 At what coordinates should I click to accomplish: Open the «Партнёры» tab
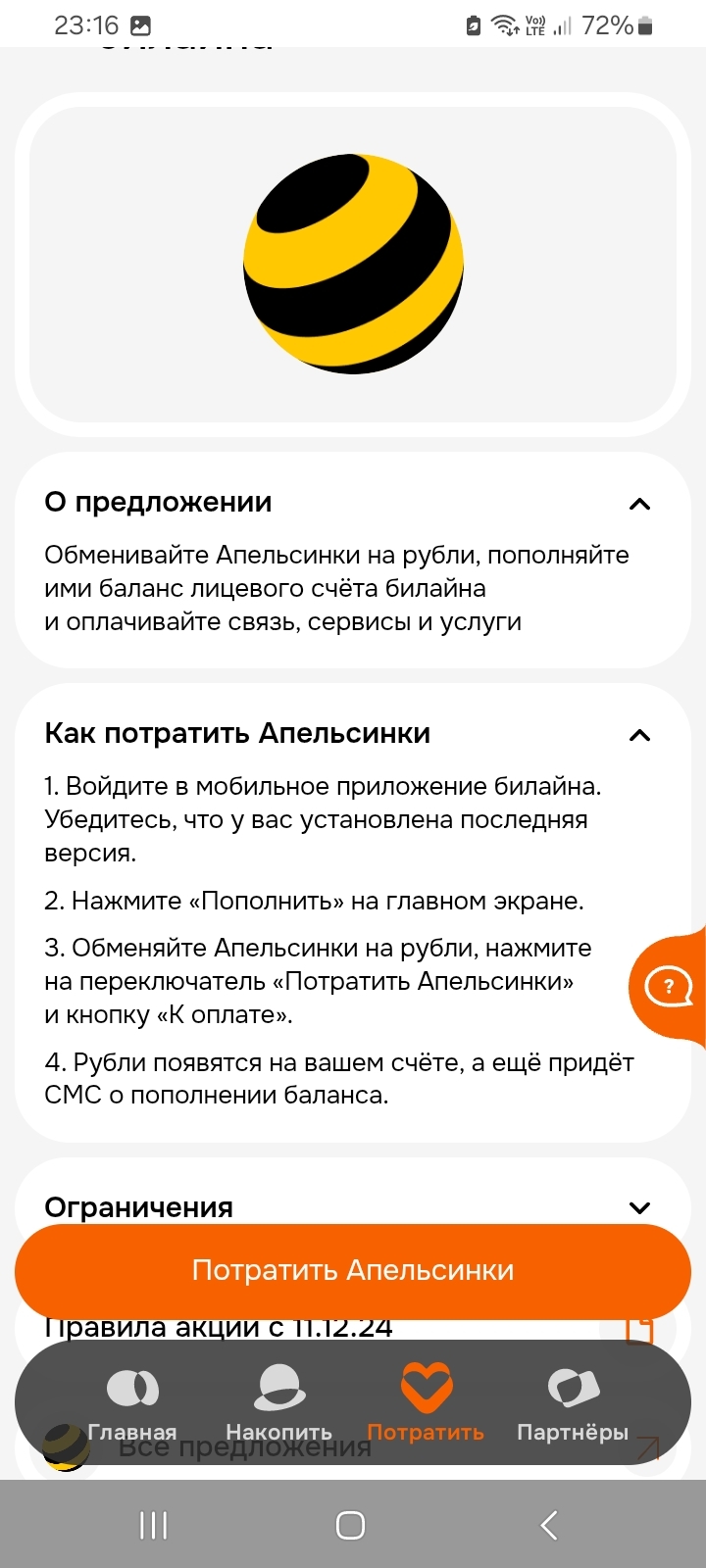point(573,1403)
